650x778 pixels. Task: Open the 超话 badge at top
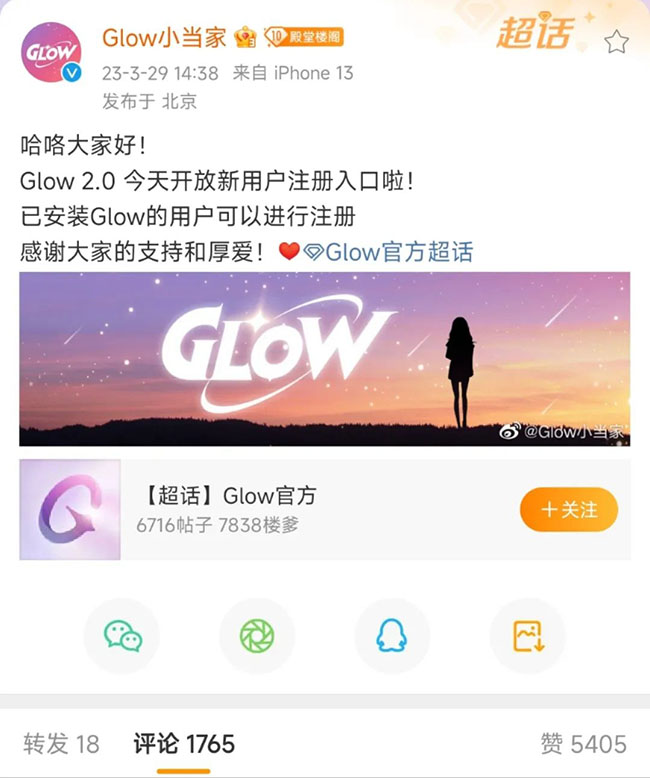(535, 33)
